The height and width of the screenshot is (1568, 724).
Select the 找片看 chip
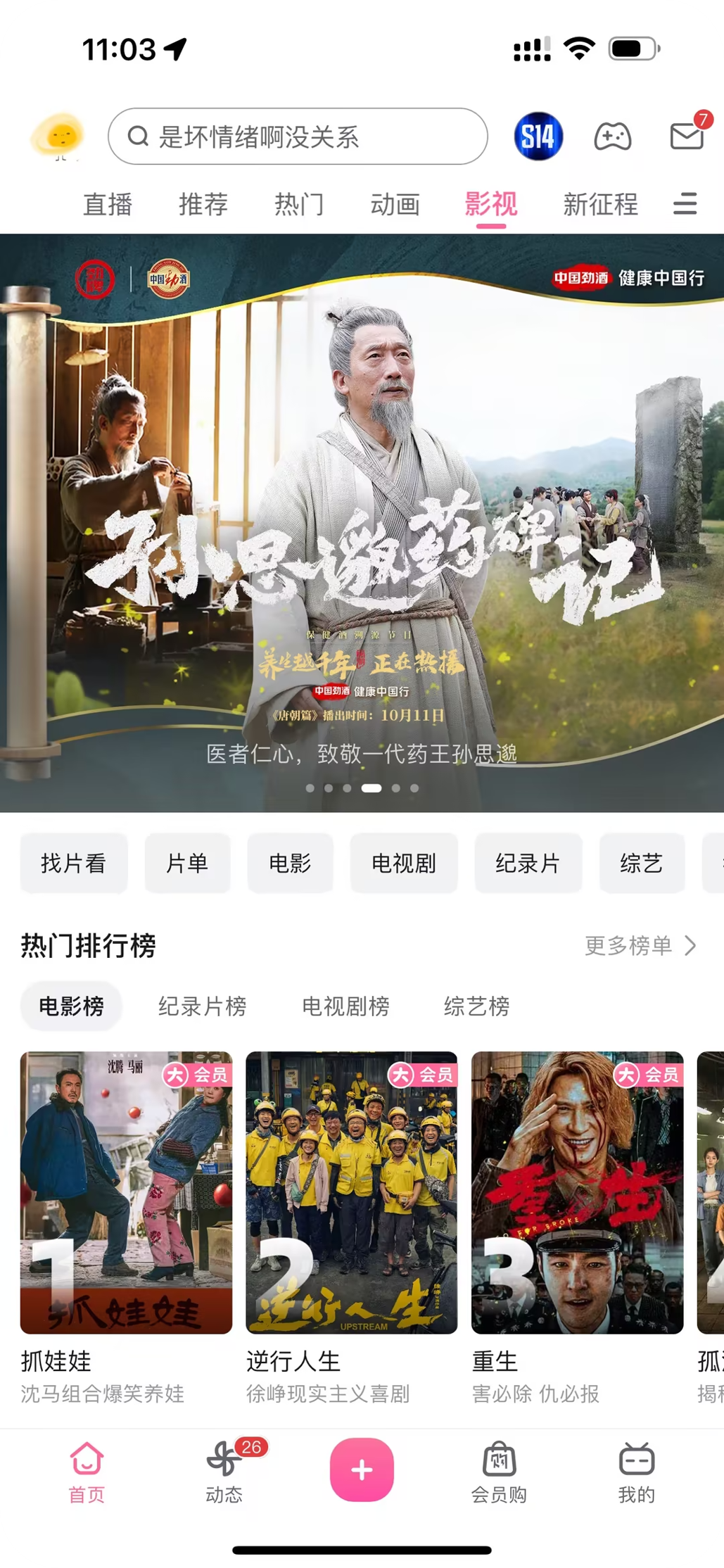pos(74,863)
